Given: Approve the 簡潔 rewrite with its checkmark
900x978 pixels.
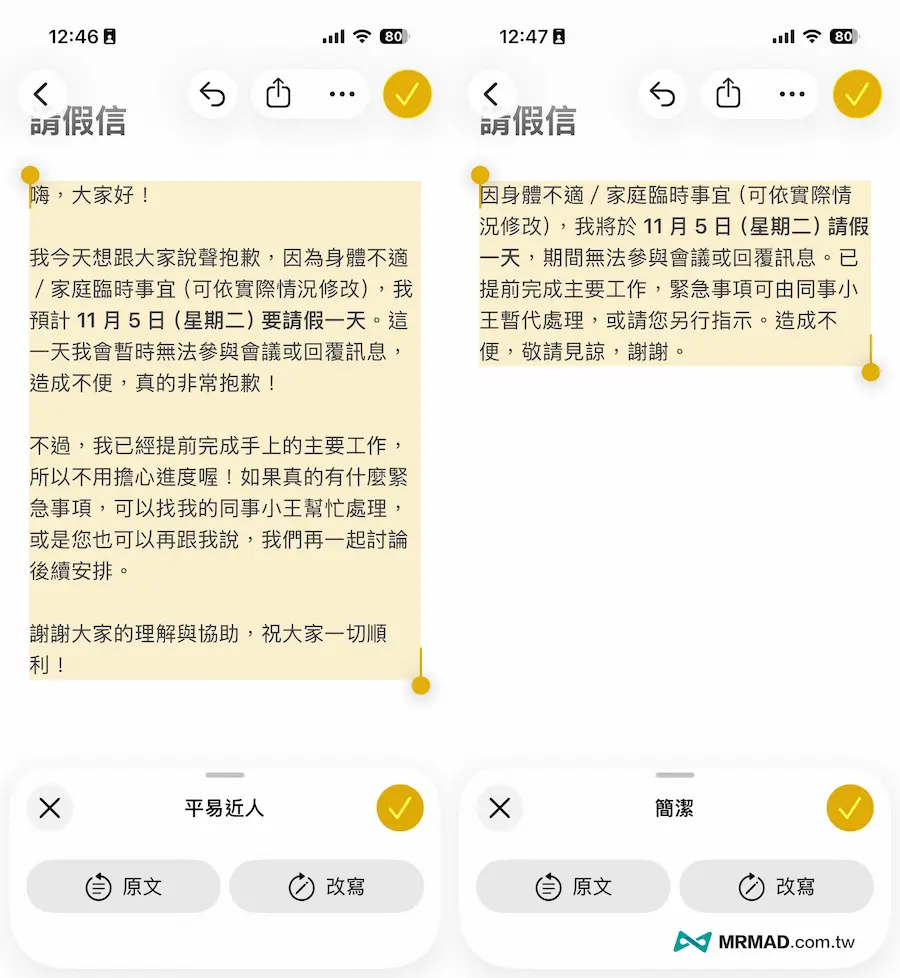Looking at the screenshot, I should point(849,807).
